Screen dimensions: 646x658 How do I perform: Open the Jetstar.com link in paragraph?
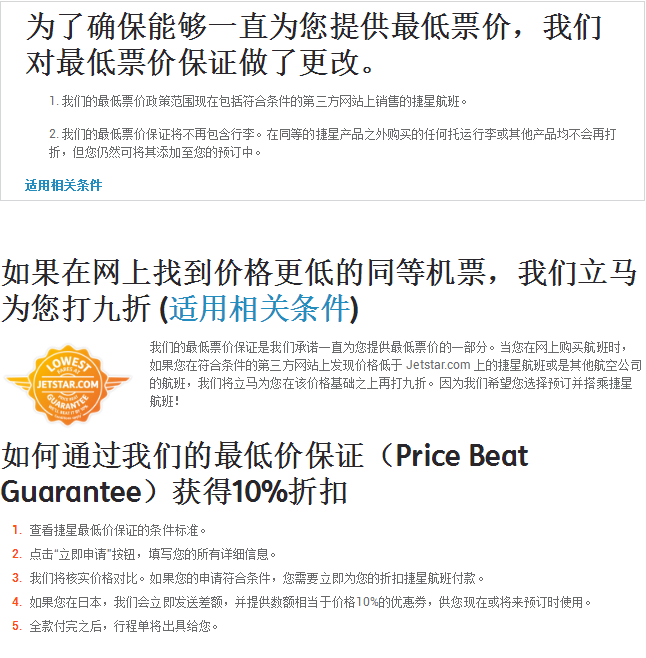tap(438, 365)
